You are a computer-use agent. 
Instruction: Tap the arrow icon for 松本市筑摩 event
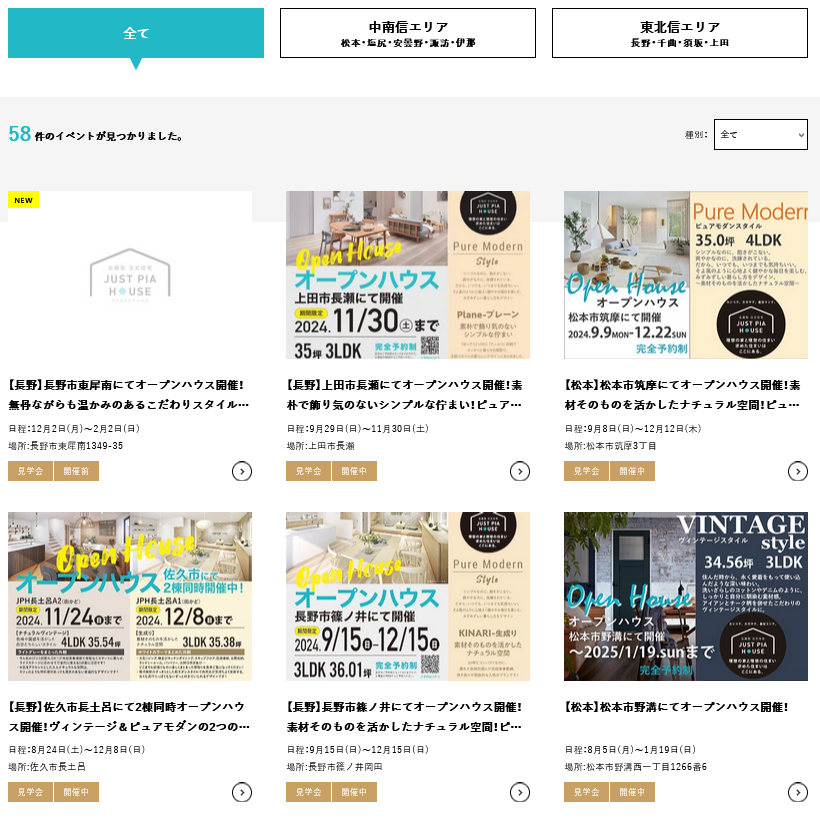pyautogui.click(x=798, y=471)
